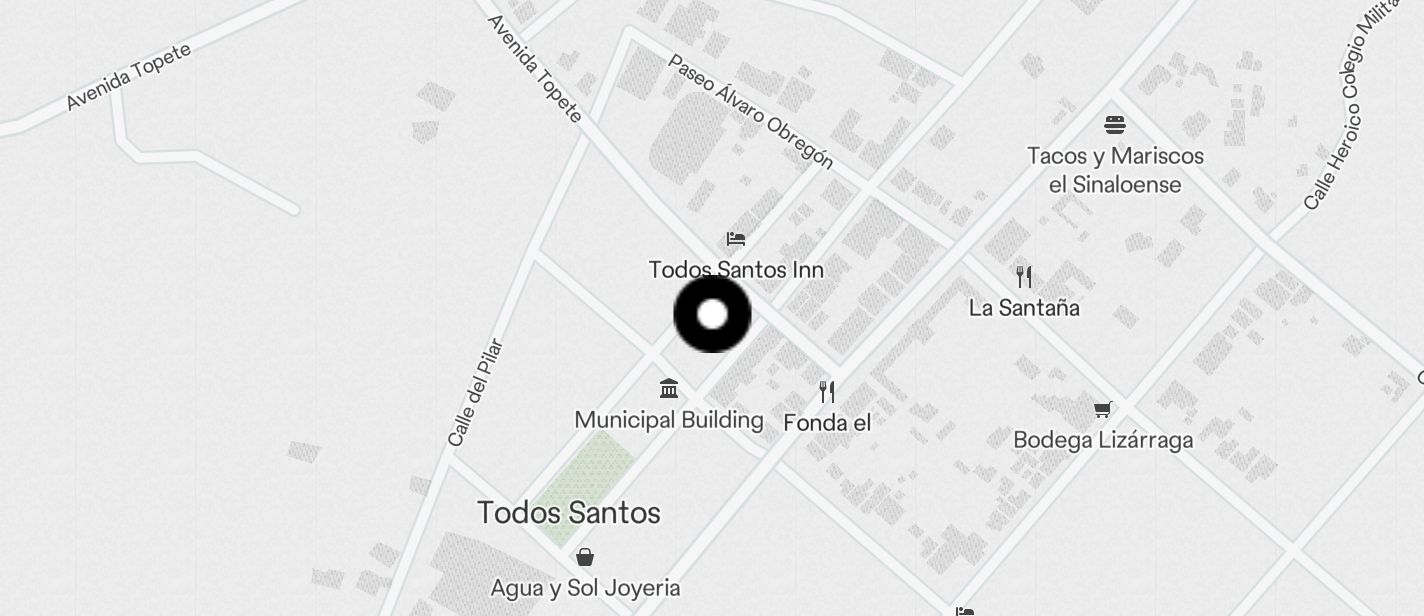Select the Fonda el restaurant marker
The height and width of the screenshot is (616, 1424).
click(827, 391)
